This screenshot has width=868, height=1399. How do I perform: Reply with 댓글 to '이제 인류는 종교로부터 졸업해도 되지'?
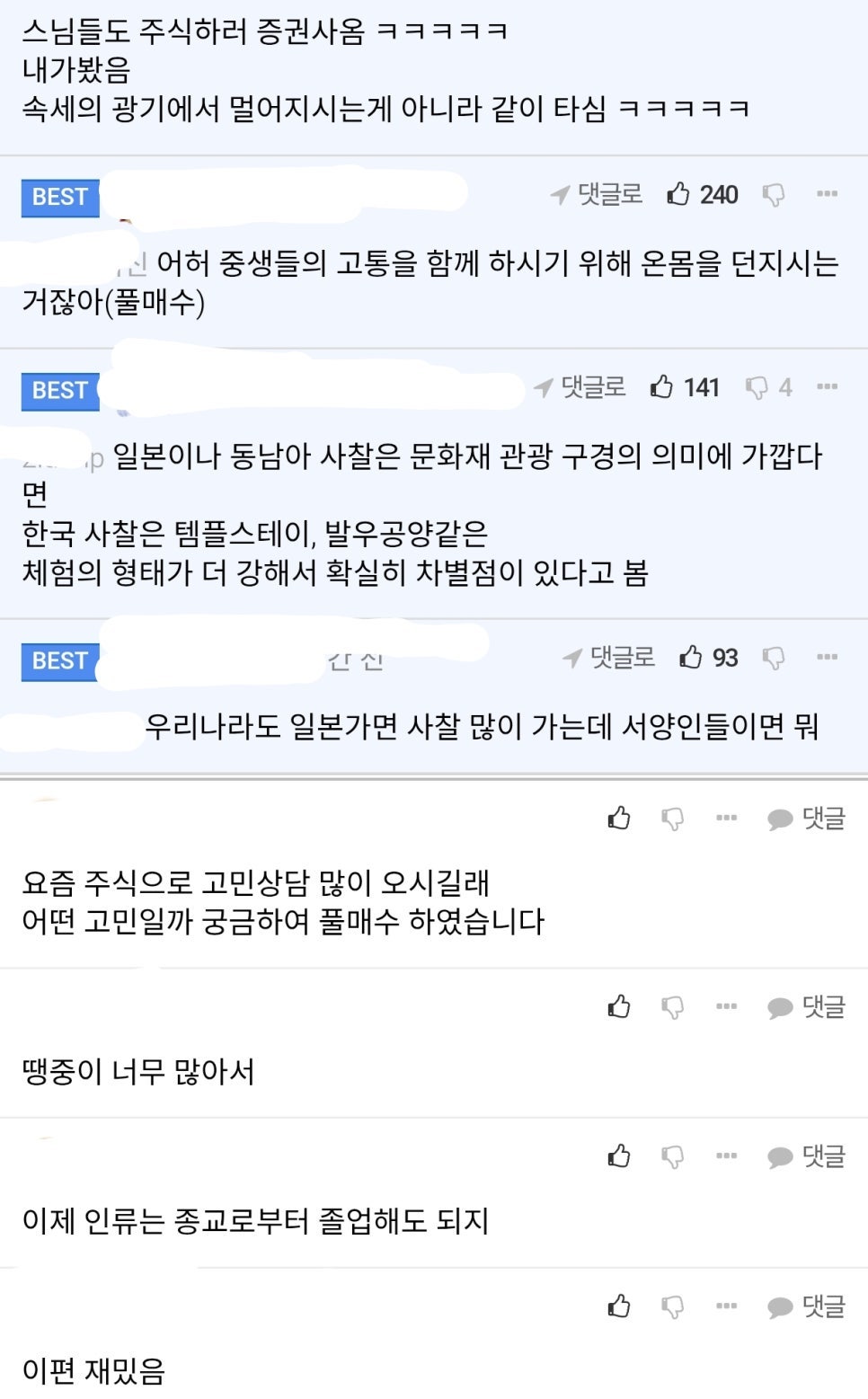[x=806, y=1156]
